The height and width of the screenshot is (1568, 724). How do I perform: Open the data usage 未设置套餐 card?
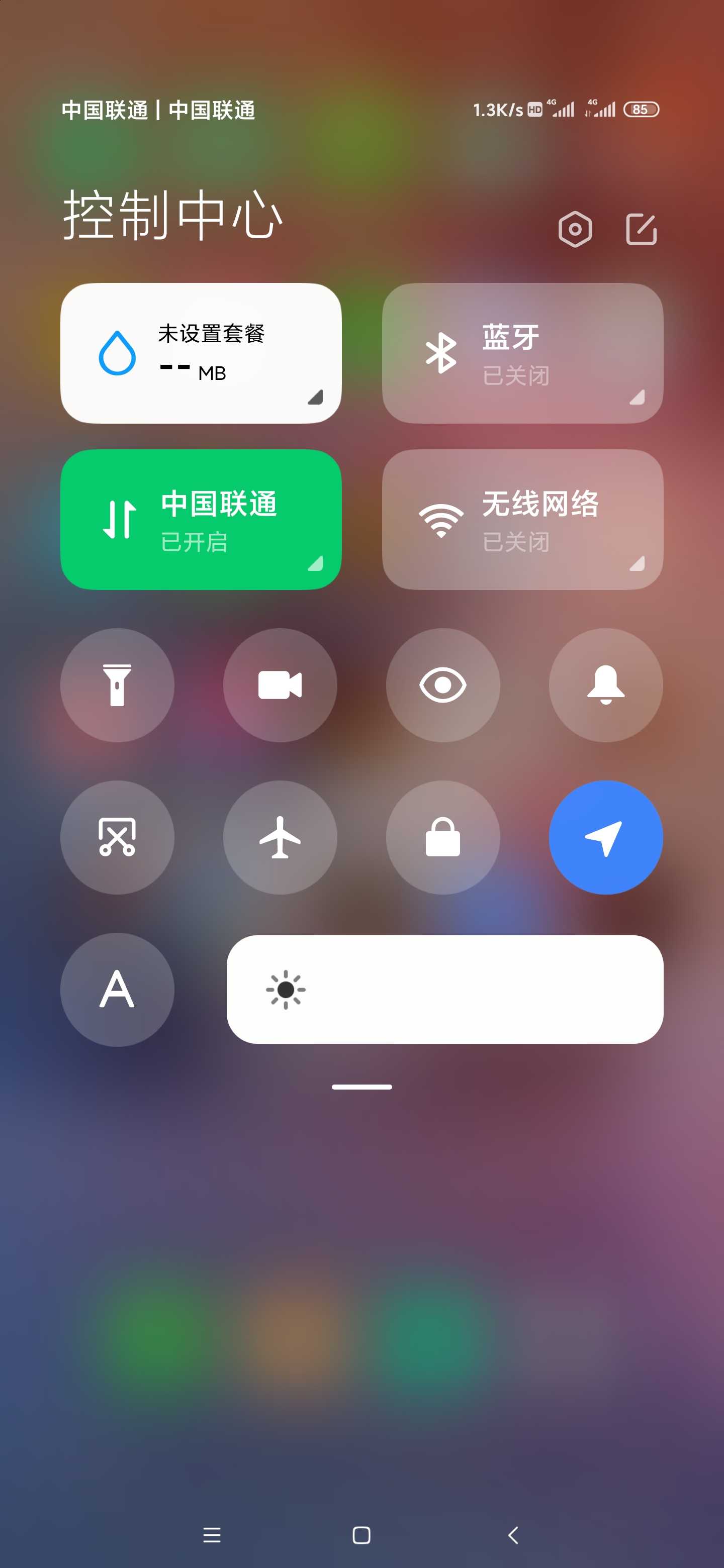pos(201,353)
